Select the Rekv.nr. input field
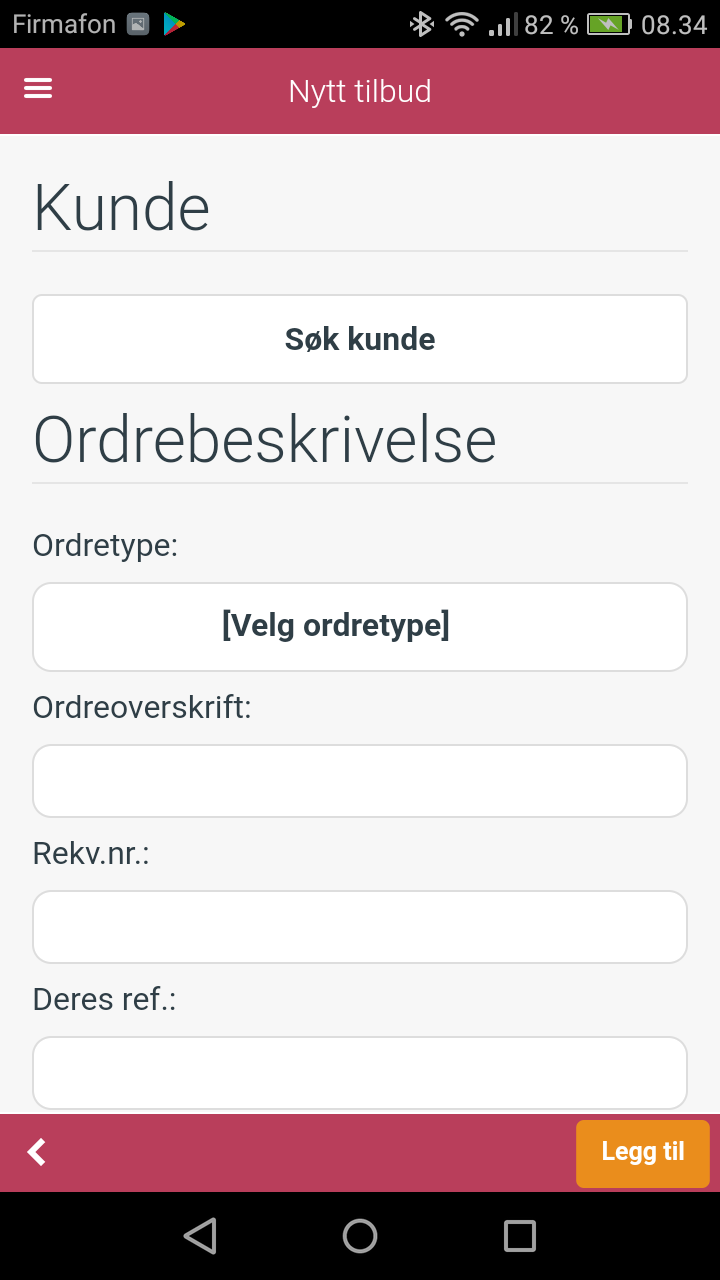The width and height of the screenshot is (720, 1280). pos(360,927)
